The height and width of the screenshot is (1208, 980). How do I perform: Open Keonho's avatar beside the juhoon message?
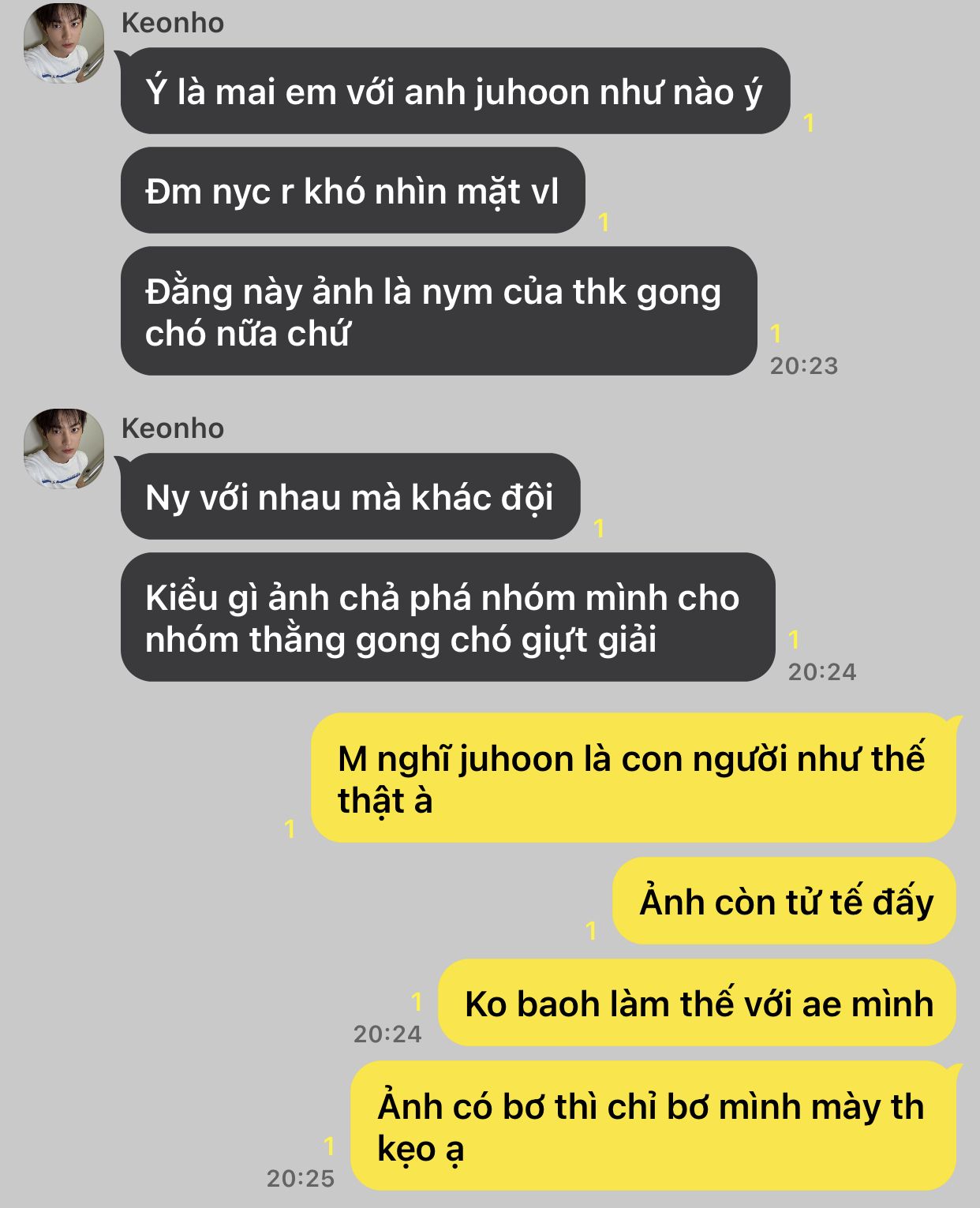coord(64,43)
